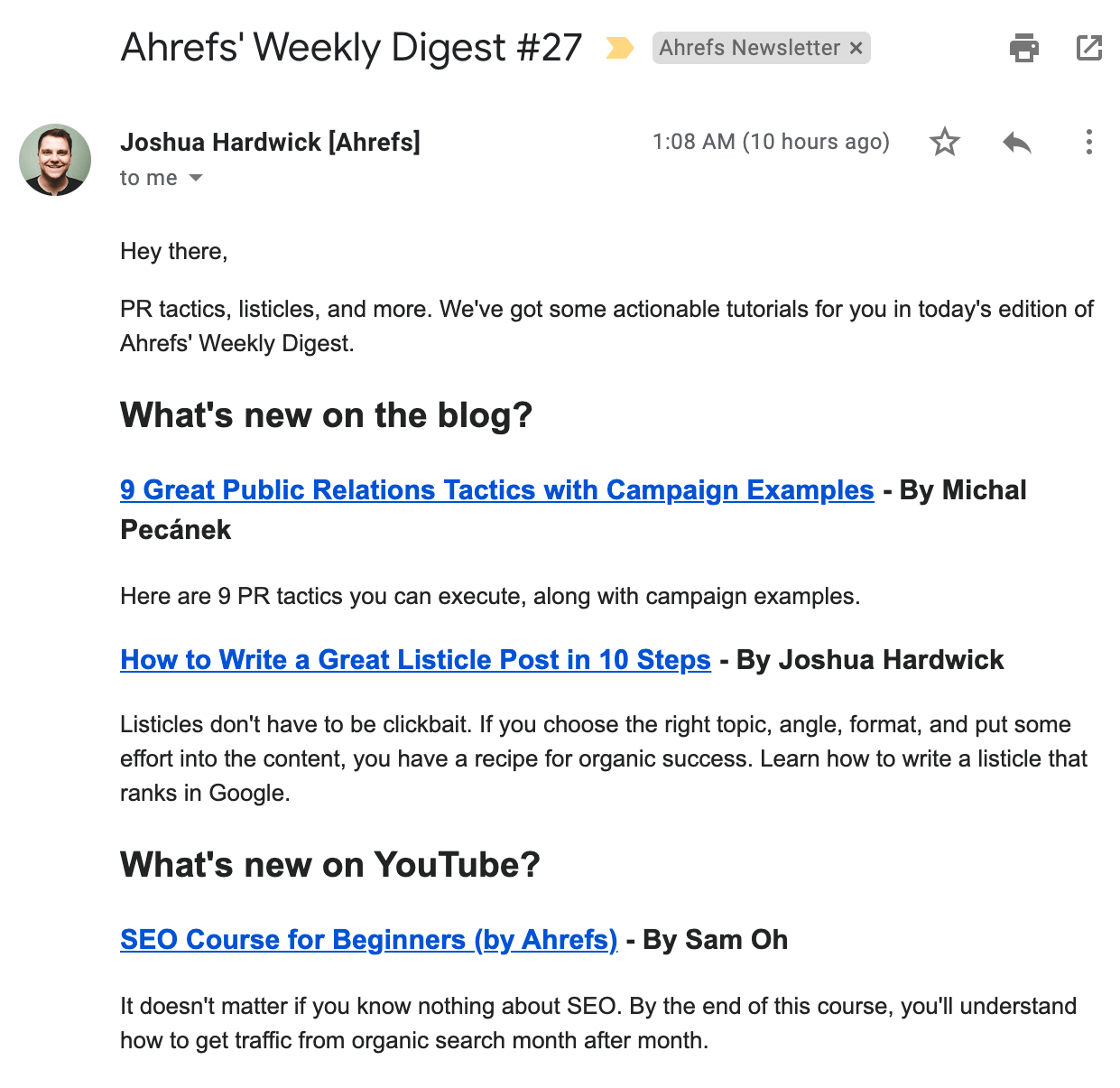Star this message

coord(945,142)
